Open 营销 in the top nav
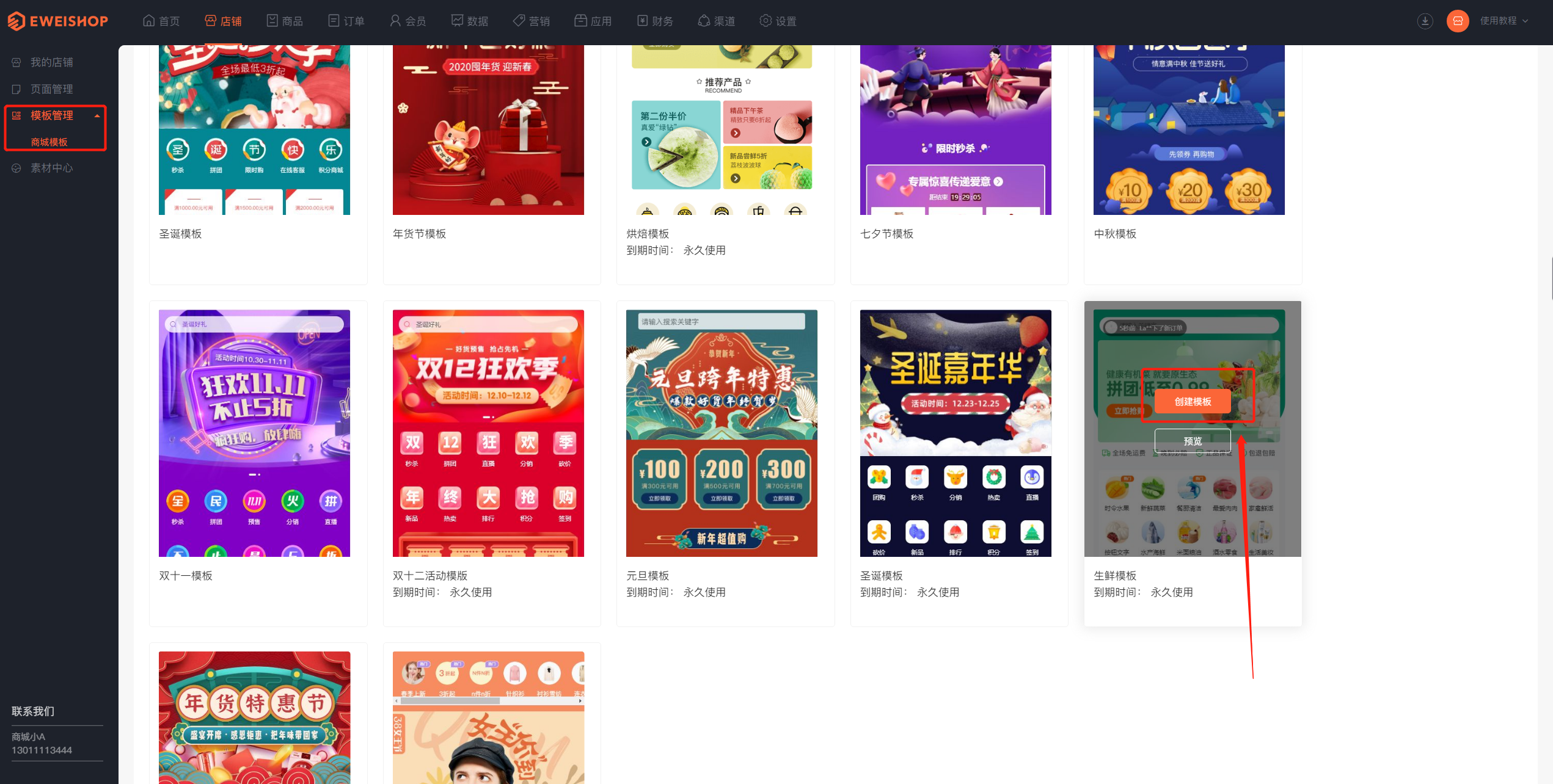1553x784 pixels. (532, 21)
